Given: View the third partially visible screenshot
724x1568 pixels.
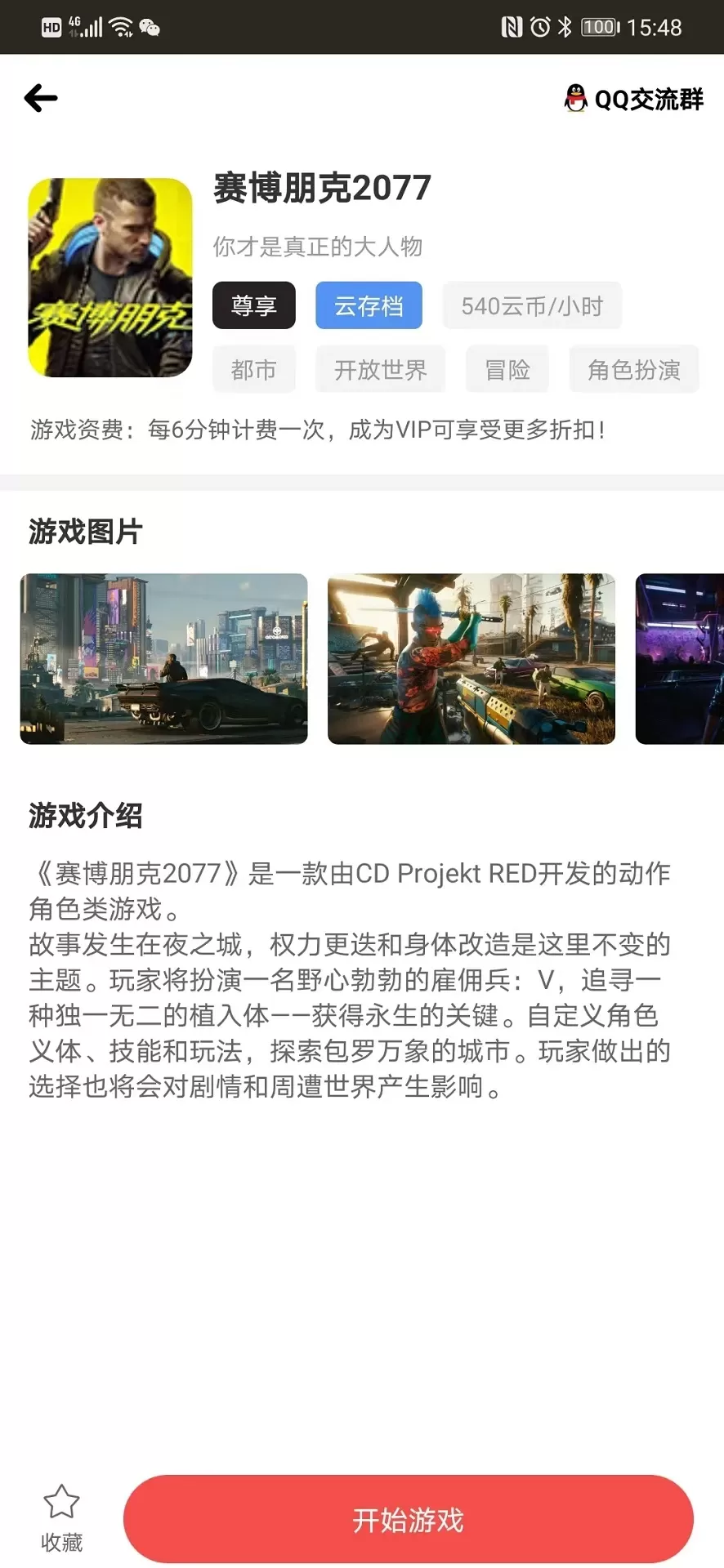Looking at the screenshot, I should pos(680,659).
